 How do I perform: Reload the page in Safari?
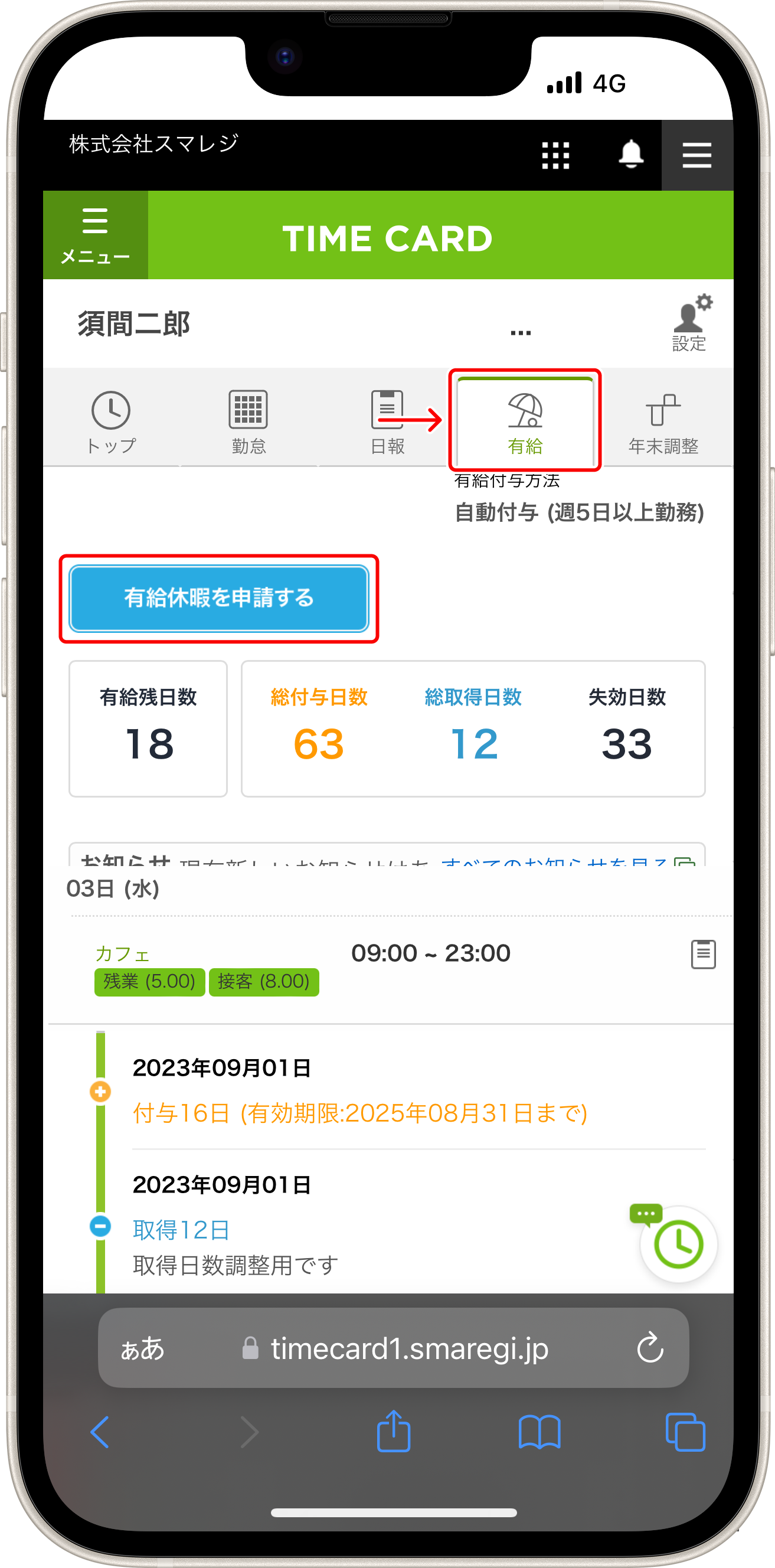pos(650,1348)
